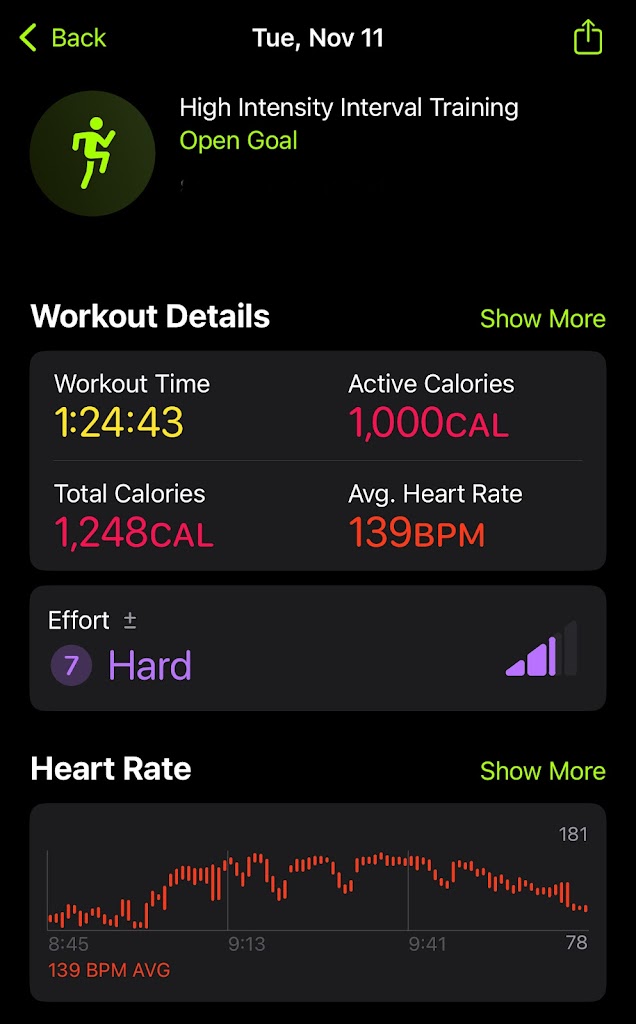
Task: Show more Heart Rate data
Action: (542, 771)
